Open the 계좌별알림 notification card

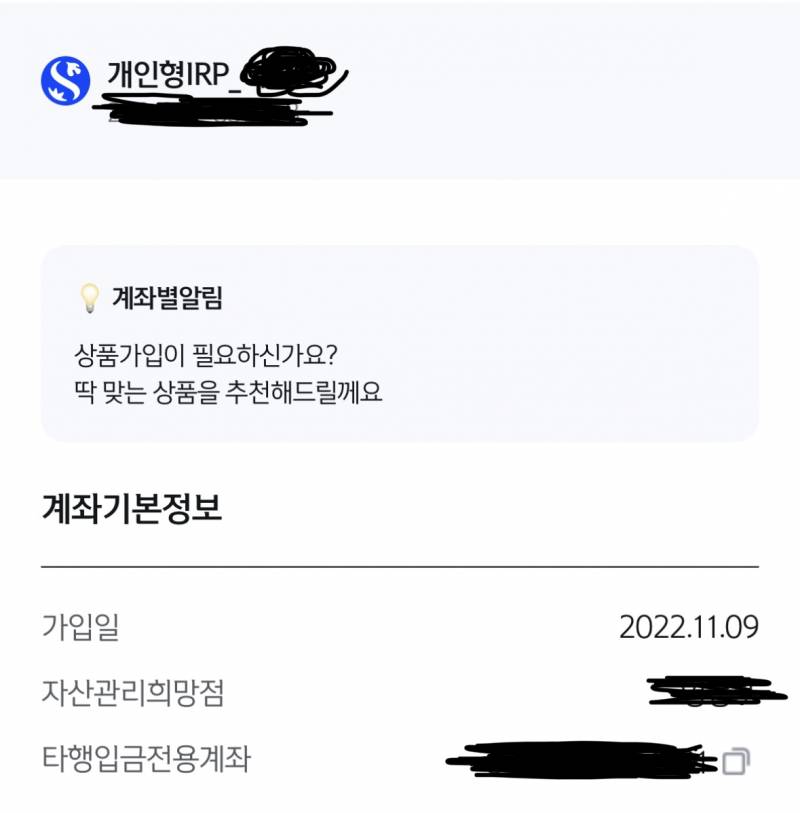click(x=400, y=345)
